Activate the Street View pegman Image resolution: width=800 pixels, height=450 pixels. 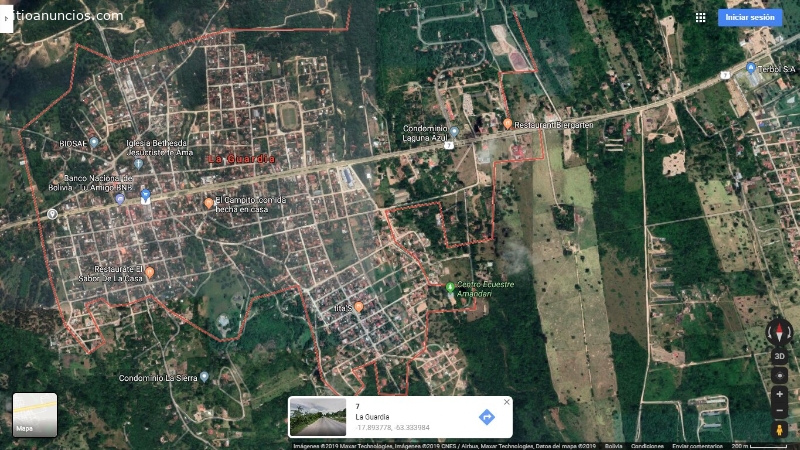[779, 429]
